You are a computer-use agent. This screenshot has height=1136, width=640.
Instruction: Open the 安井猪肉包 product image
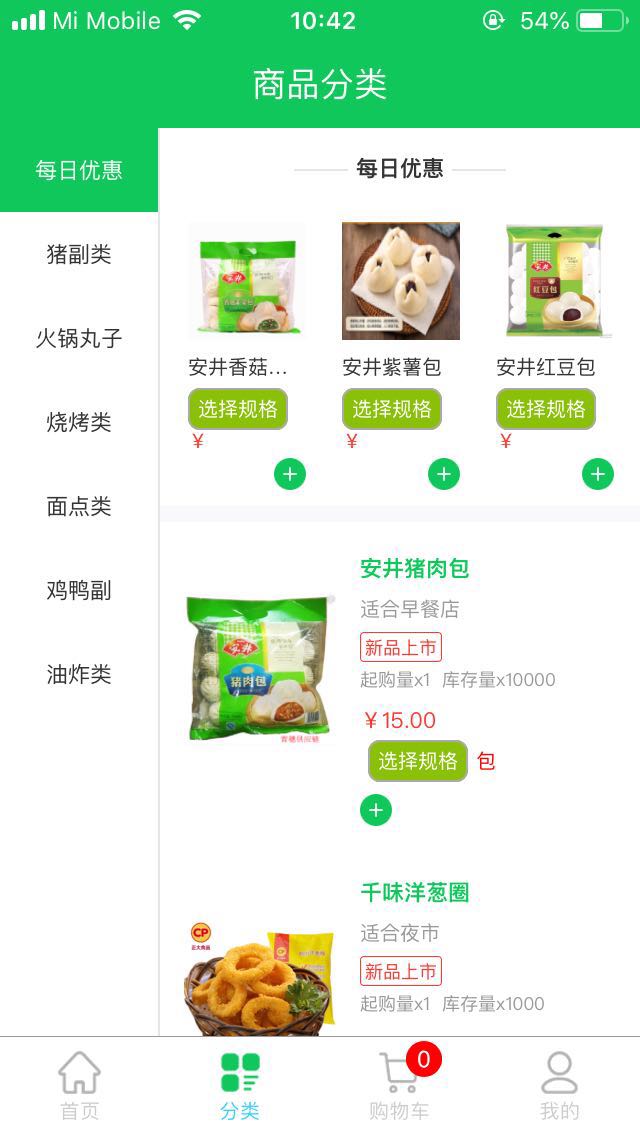click(260, 668)
